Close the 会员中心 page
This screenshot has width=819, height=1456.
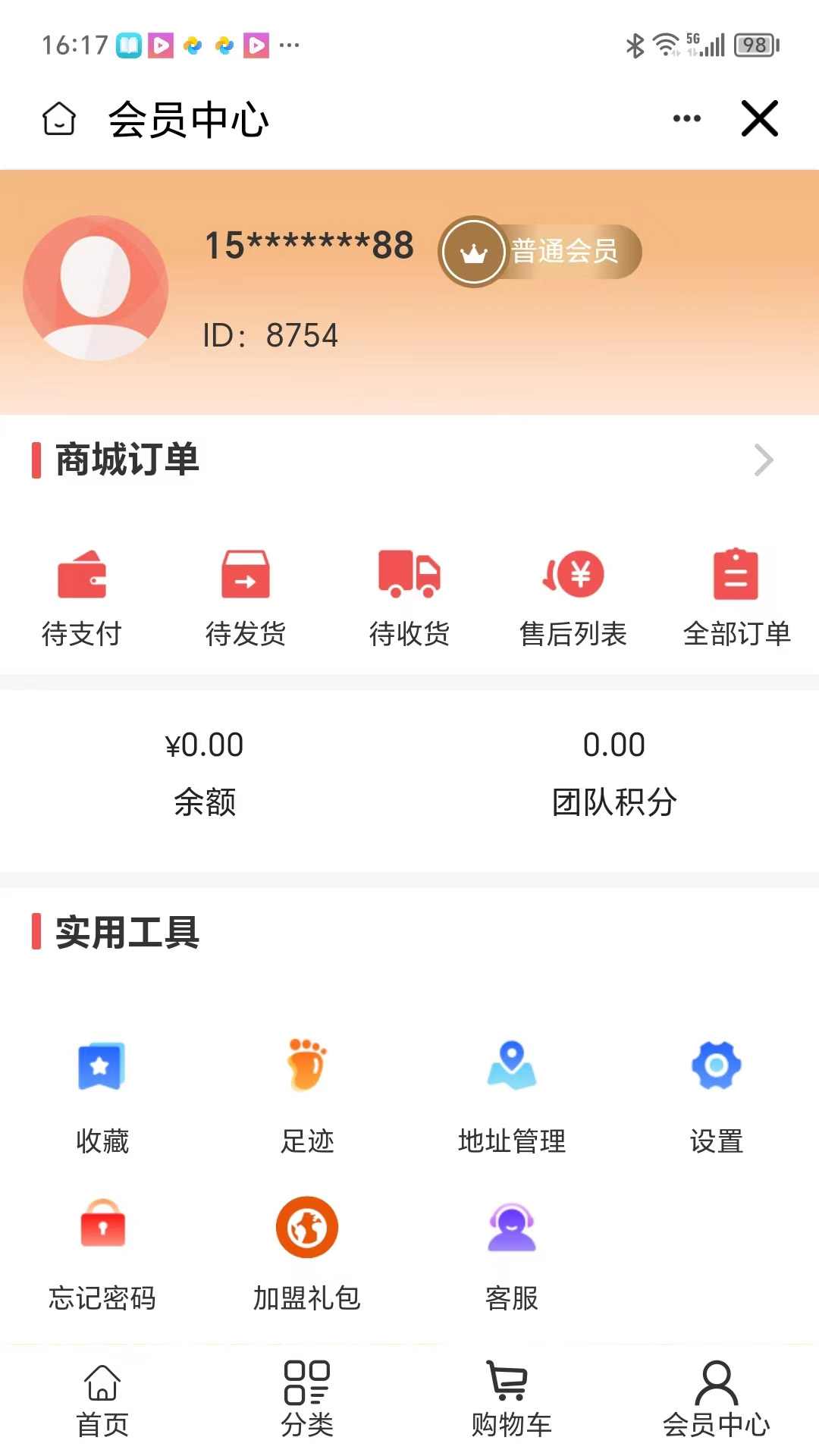(760, 118)
